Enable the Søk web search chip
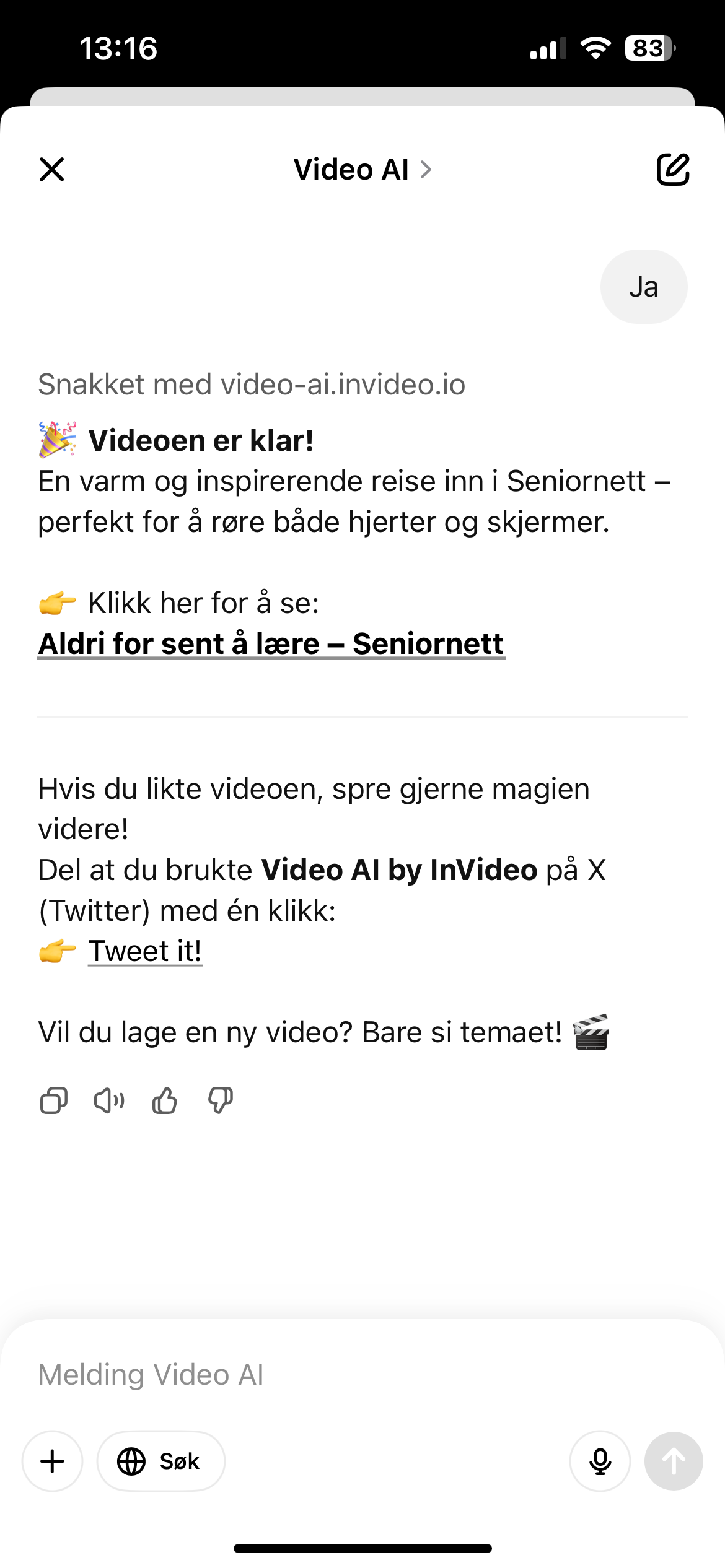The image size is (725, 1568). pos(161,1461)
